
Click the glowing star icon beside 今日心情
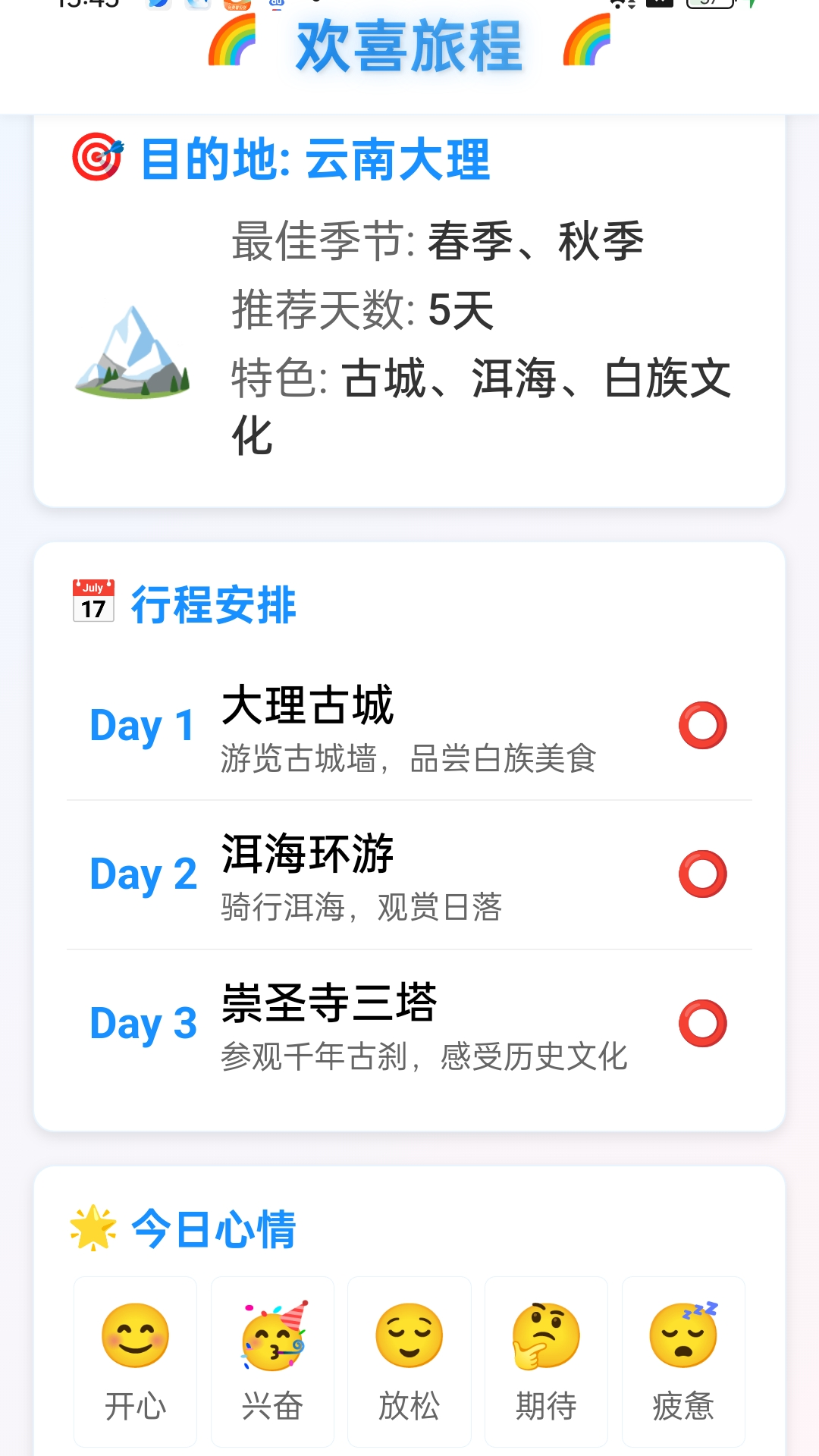(x=93, y=1226)
